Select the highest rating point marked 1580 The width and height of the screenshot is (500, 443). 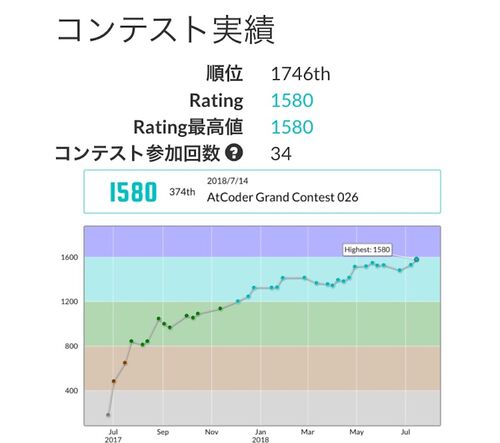[x=416, y=259]
